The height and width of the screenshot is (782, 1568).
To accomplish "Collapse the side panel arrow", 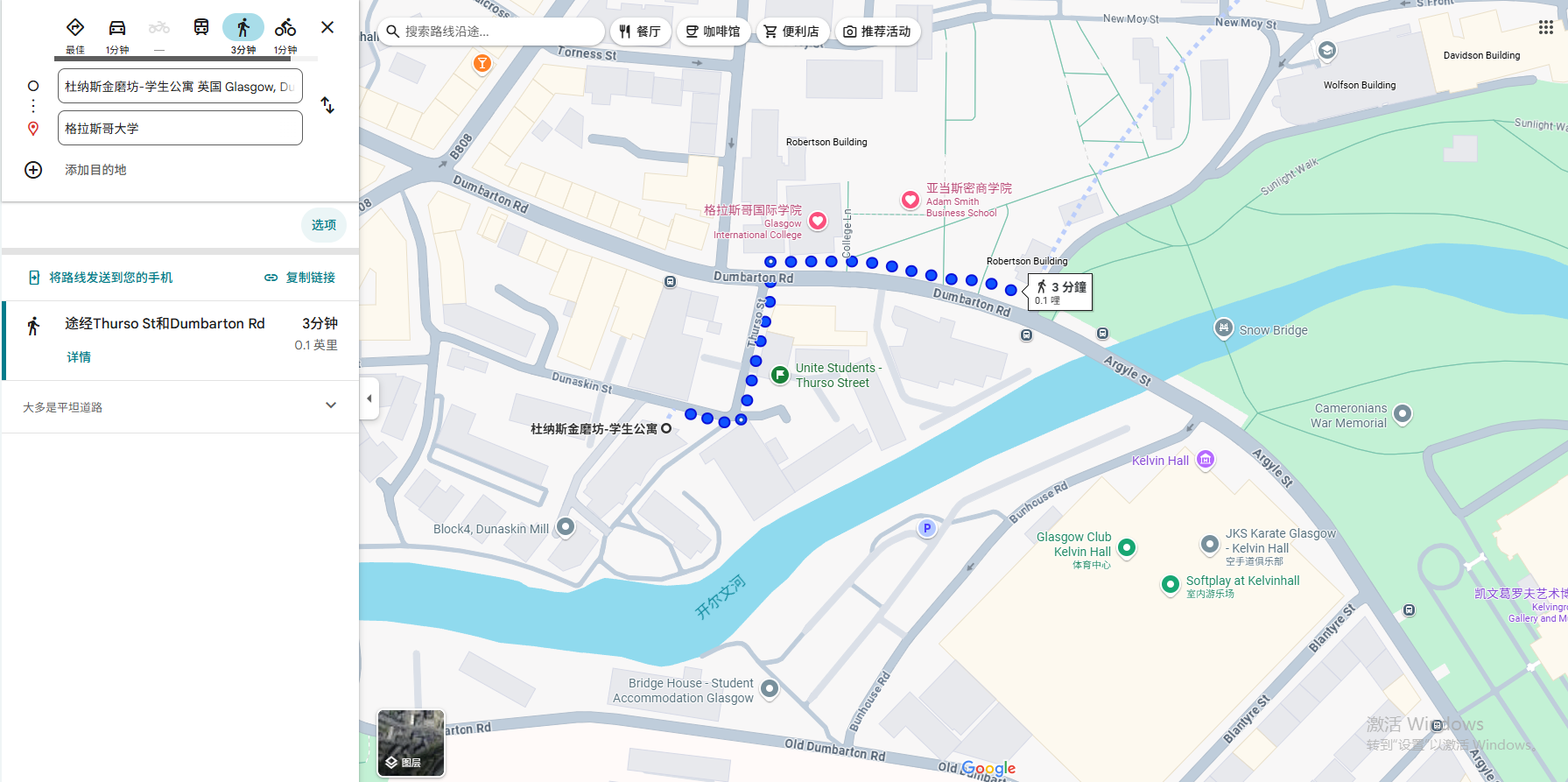I will click(369, 398).
